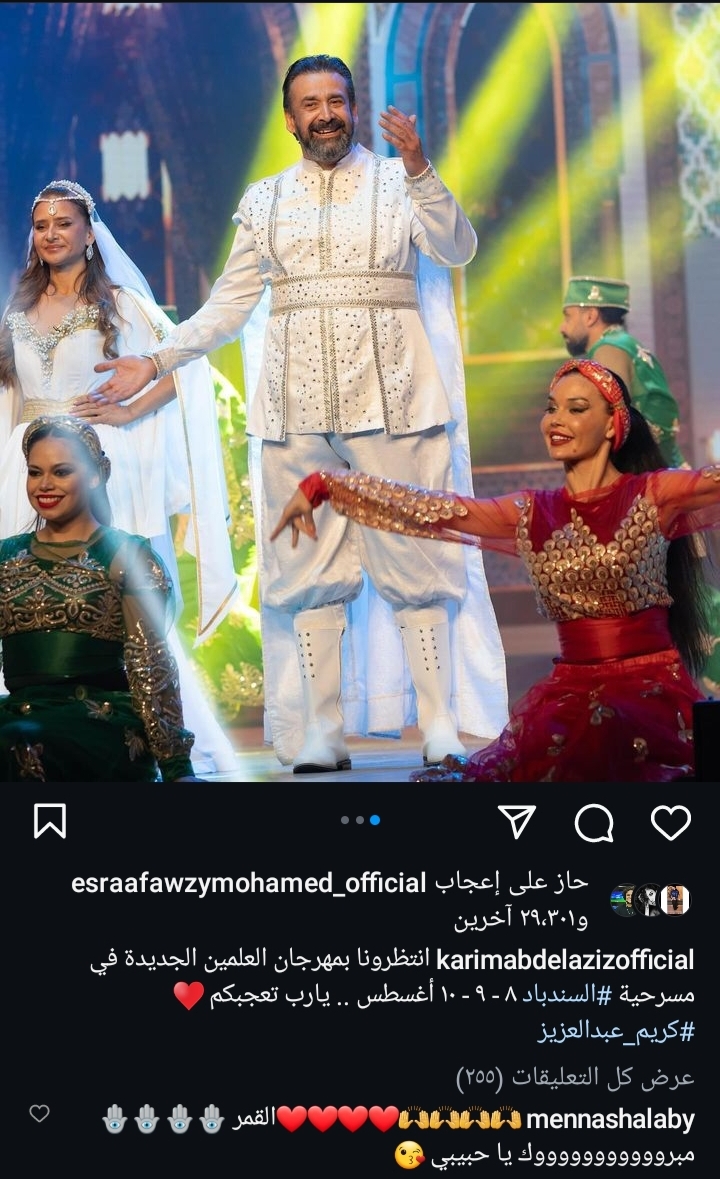
Task: Like mennashalaby's comment
Action: click(x=39, y=1114)
